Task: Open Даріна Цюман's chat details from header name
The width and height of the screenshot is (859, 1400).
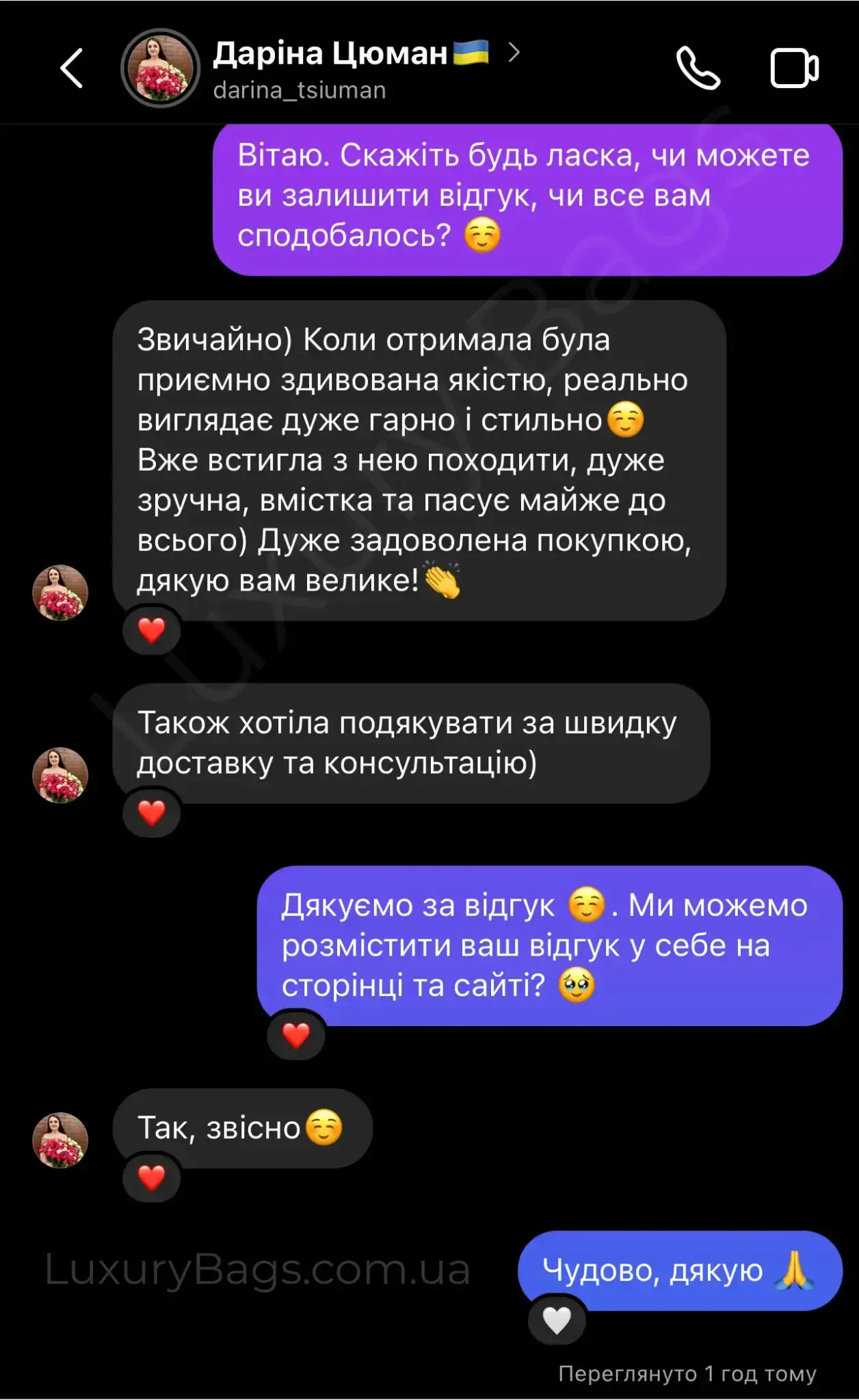Action: point(330,53)
